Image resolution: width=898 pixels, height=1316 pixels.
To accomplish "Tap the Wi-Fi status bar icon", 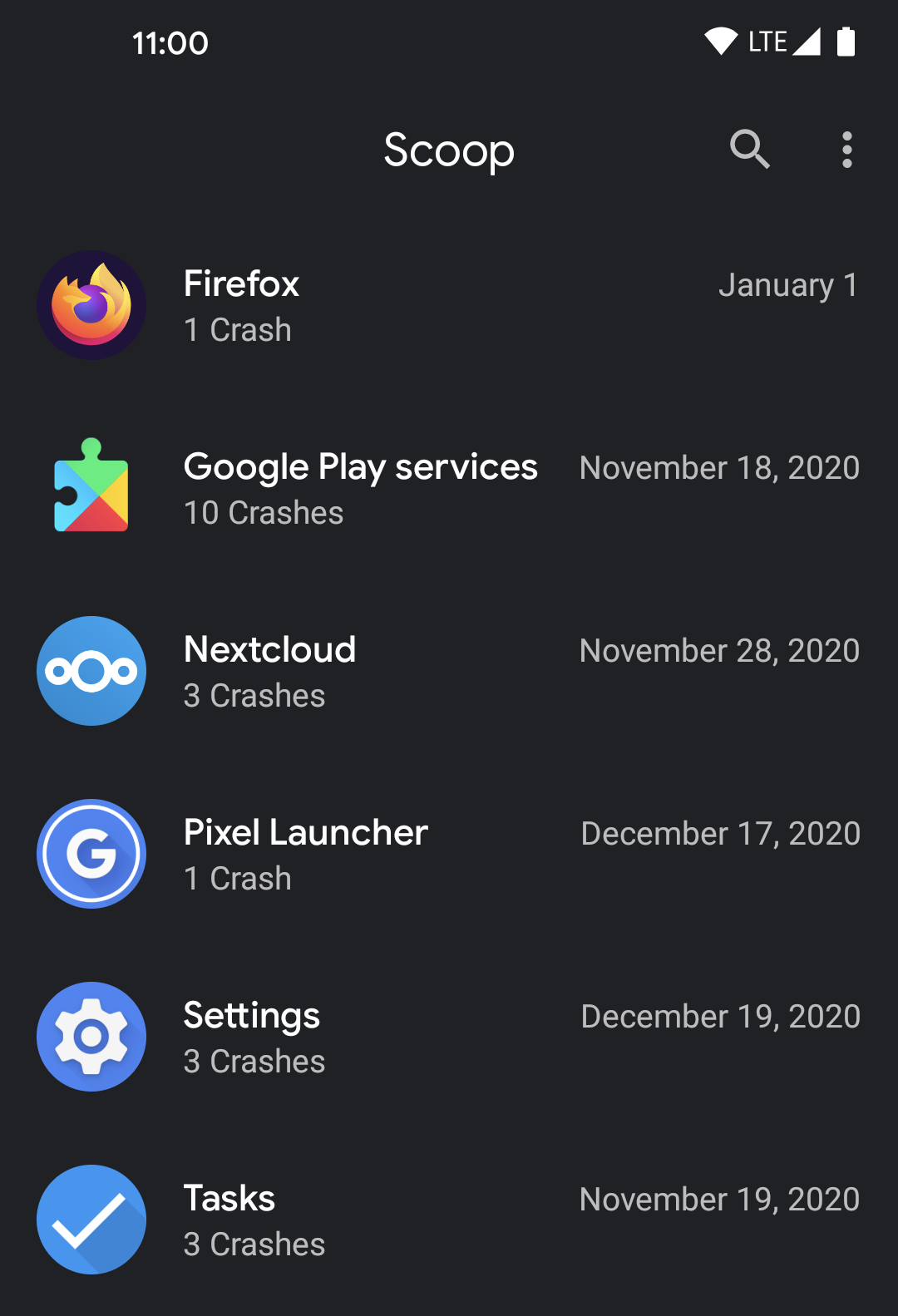I will (720, 41).
